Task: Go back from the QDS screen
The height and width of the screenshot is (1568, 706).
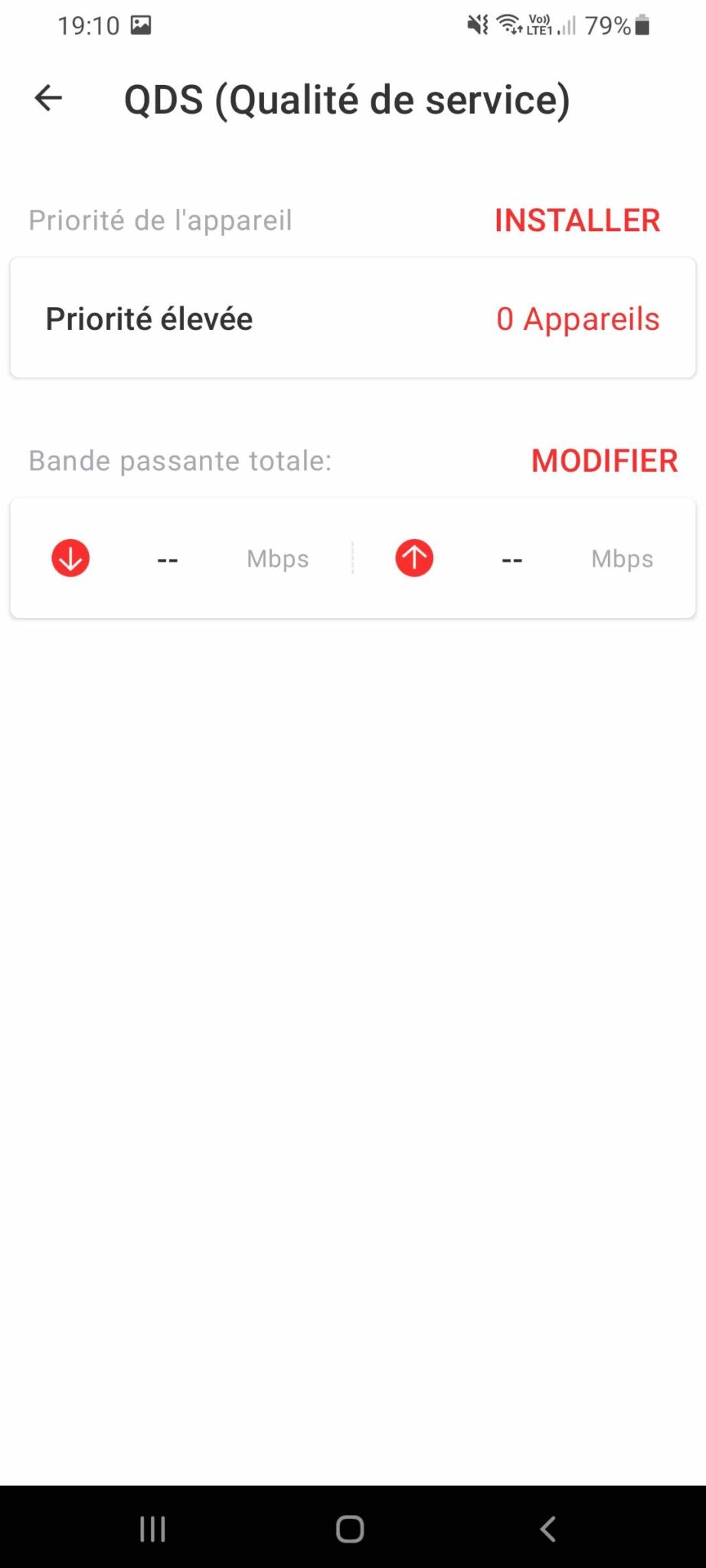Action: pos(48,99)
